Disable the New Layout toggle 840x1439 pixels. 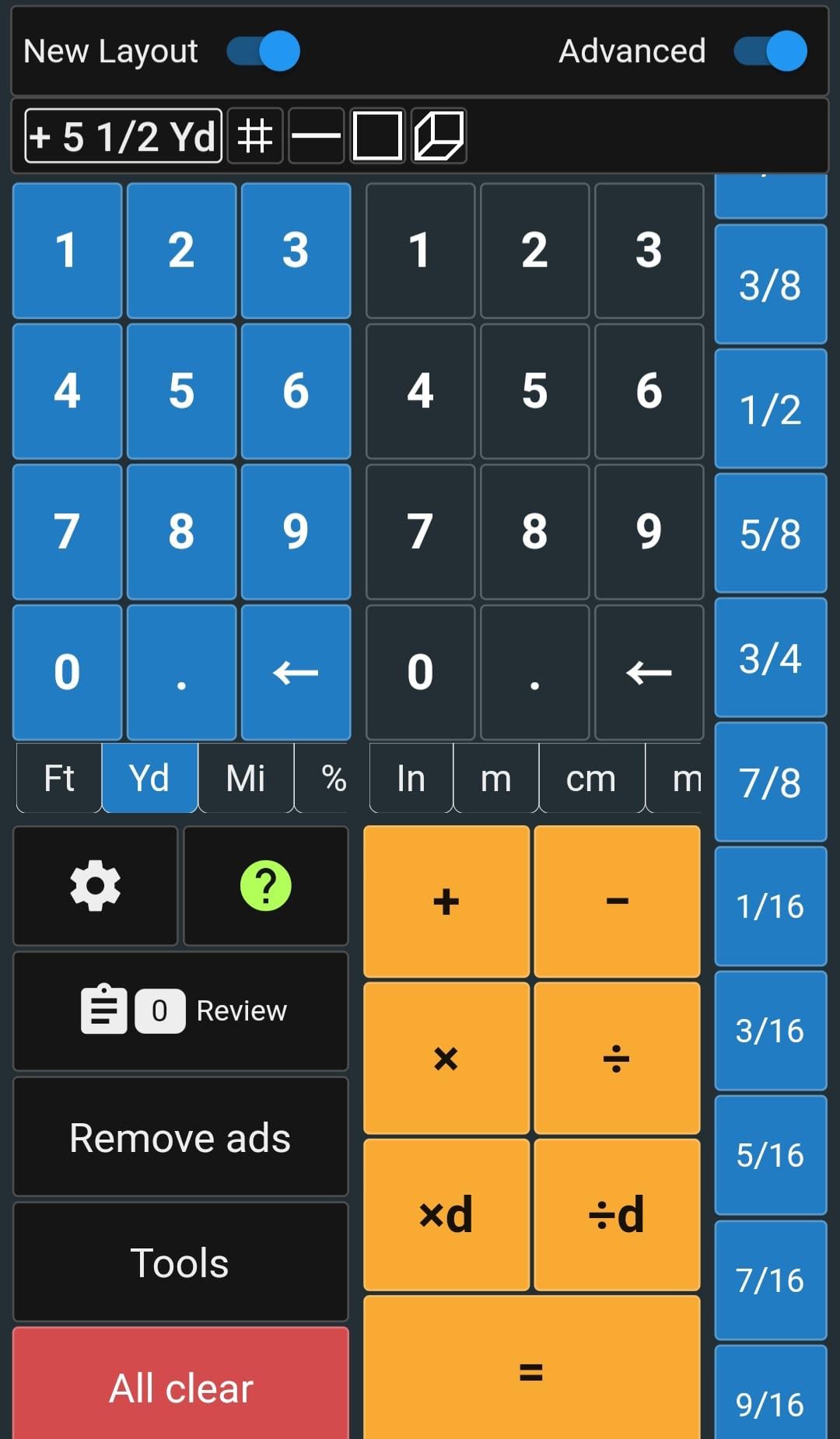pos(263,50)
